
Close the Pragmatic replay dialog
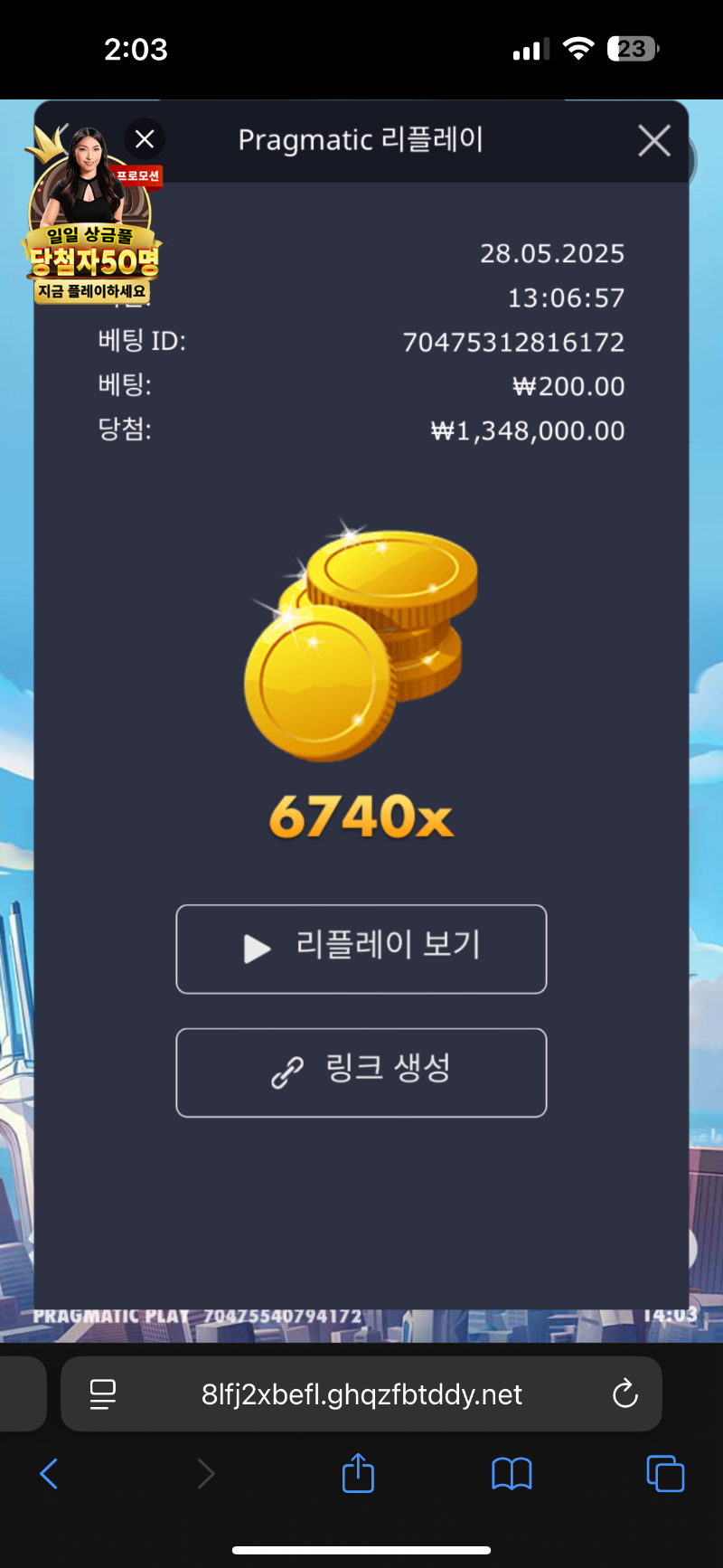[x=653, y=141]
